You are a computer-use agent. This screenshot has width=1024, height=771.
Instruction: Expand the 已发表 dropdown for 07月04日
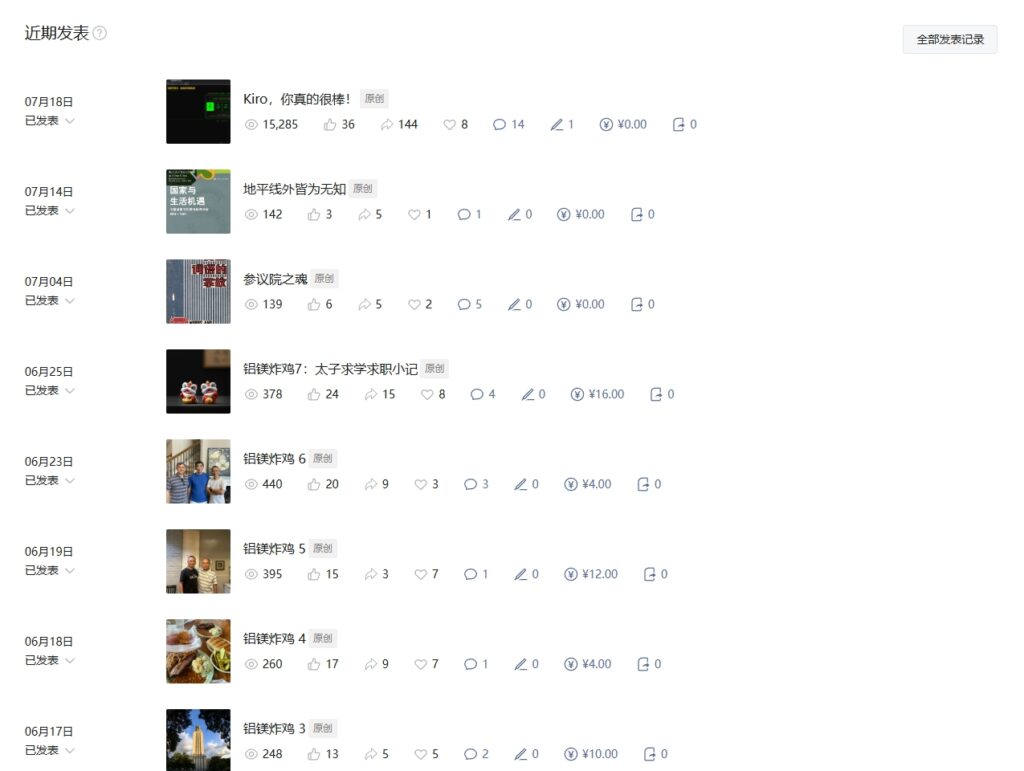[50, 301]
